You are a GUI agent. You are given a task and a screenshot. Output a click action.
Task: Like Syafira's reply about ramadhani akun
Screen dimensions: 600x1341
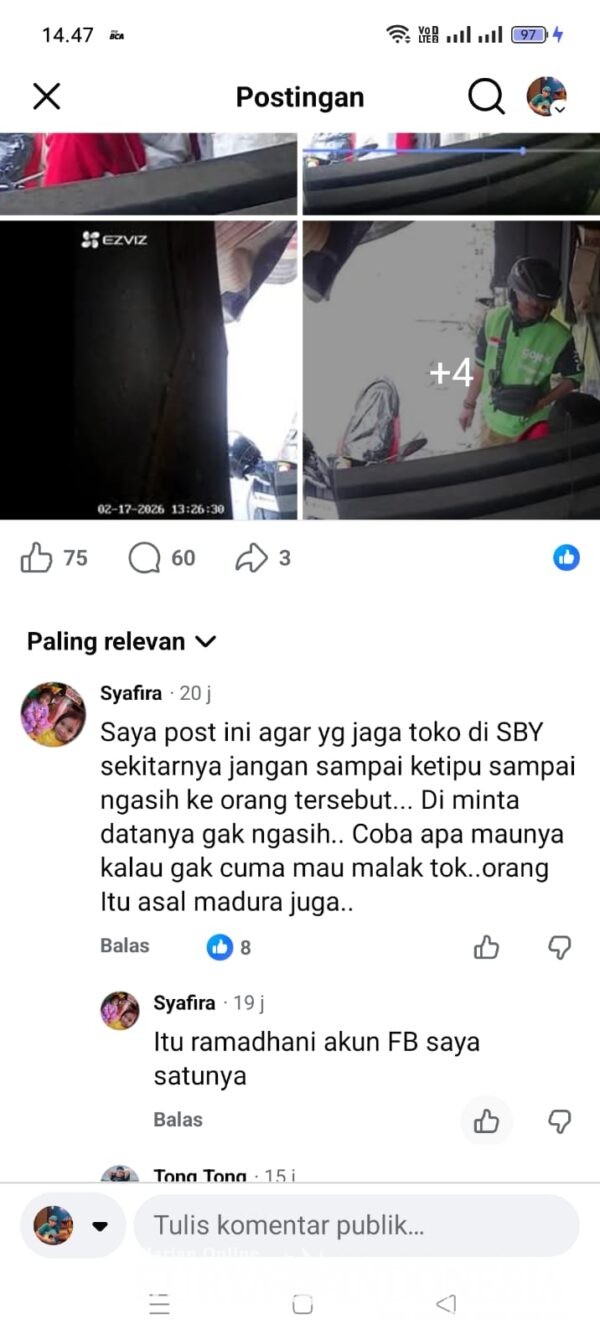487,1121
